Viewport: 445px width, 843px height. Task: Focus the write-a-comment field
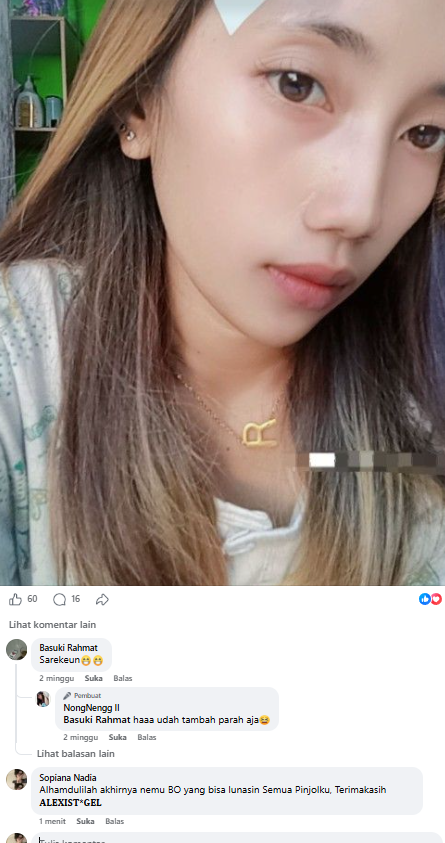(x=236, y=838)
